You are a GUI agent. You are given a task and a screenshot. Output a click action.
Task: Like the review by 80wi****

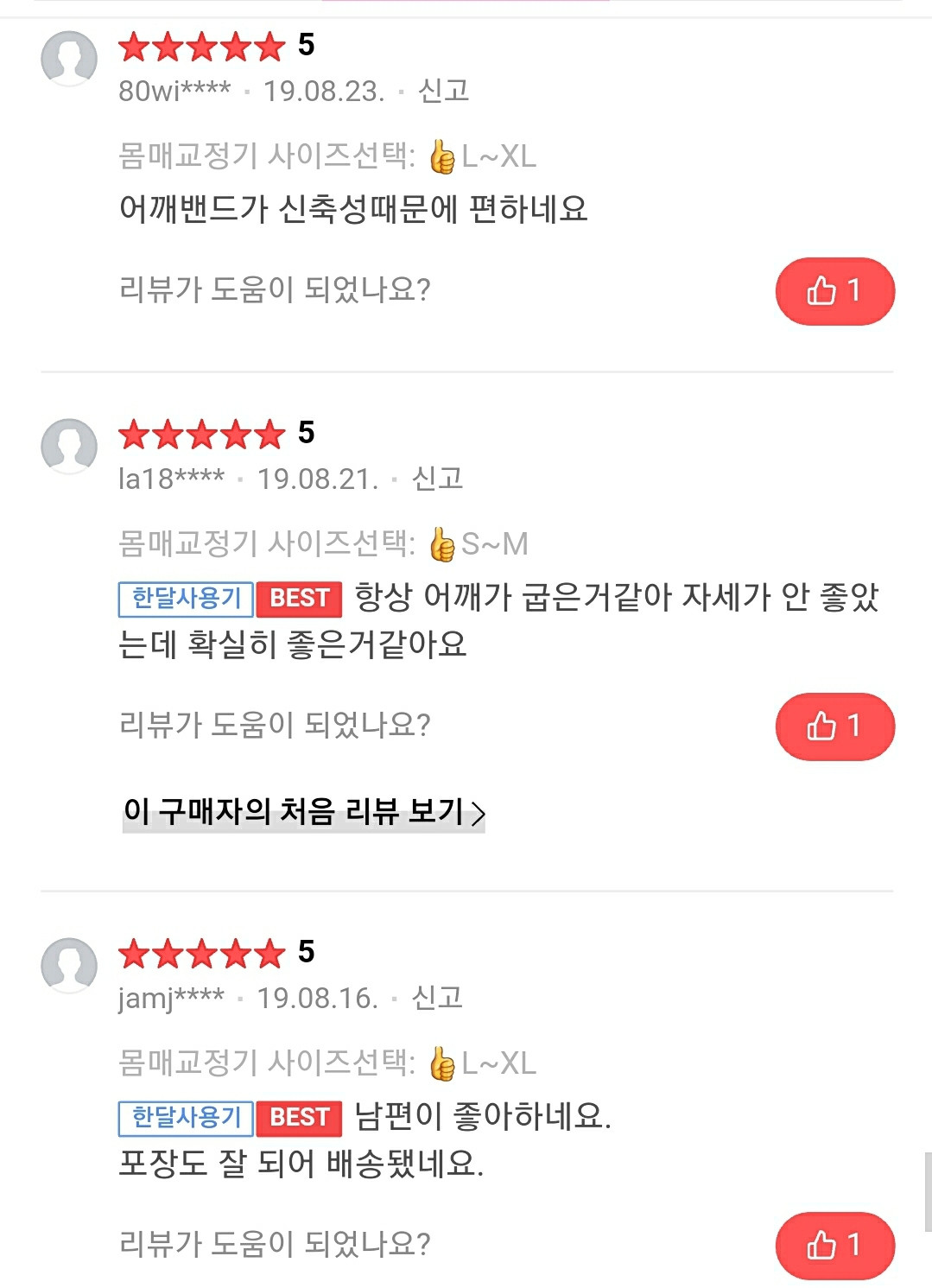tap(834, 291)
